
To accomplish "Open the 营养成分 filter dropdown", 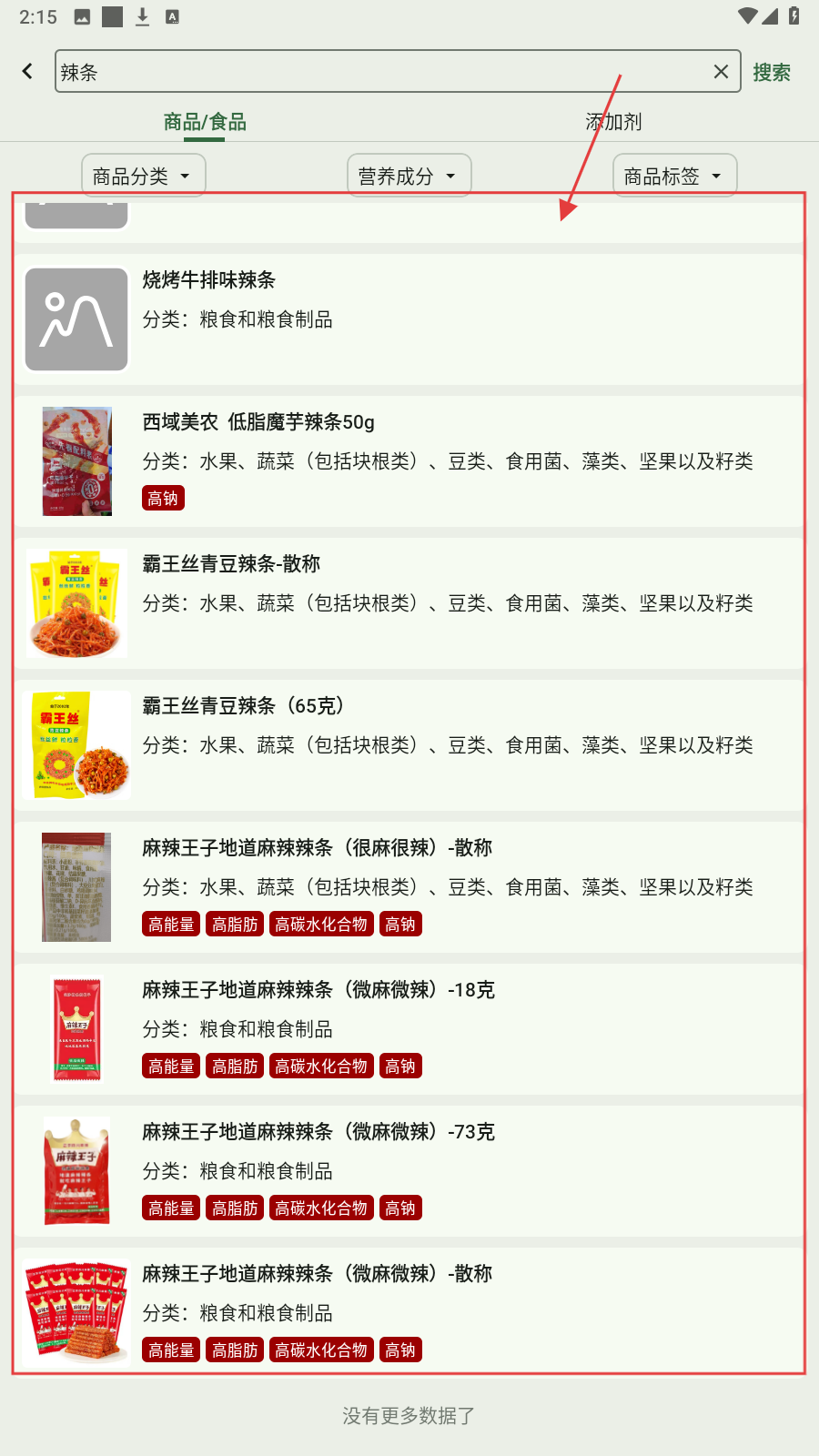I will [x=409, y=176].
